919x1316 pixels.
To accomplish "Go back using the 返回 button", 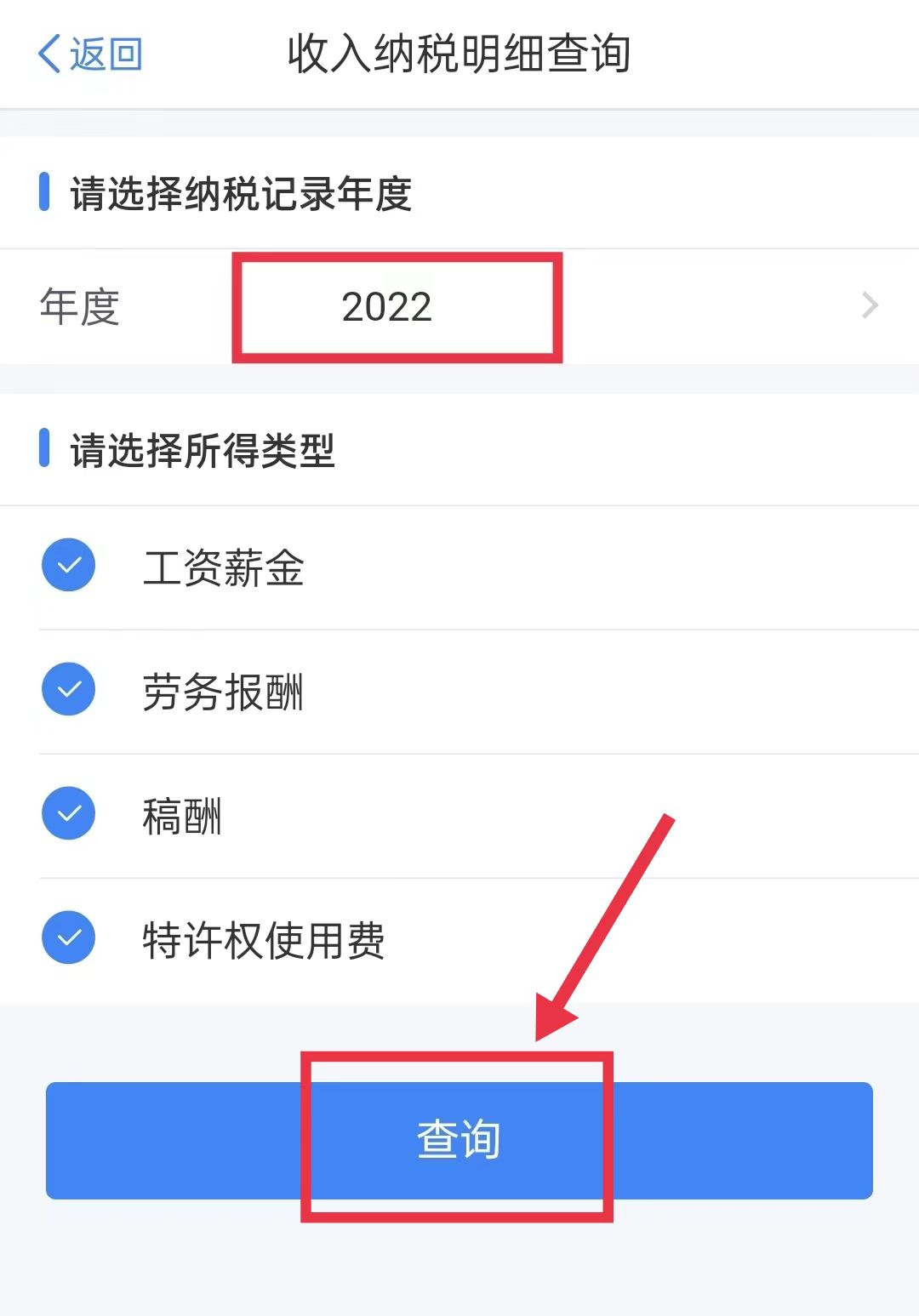I will [x=90, y=54].
